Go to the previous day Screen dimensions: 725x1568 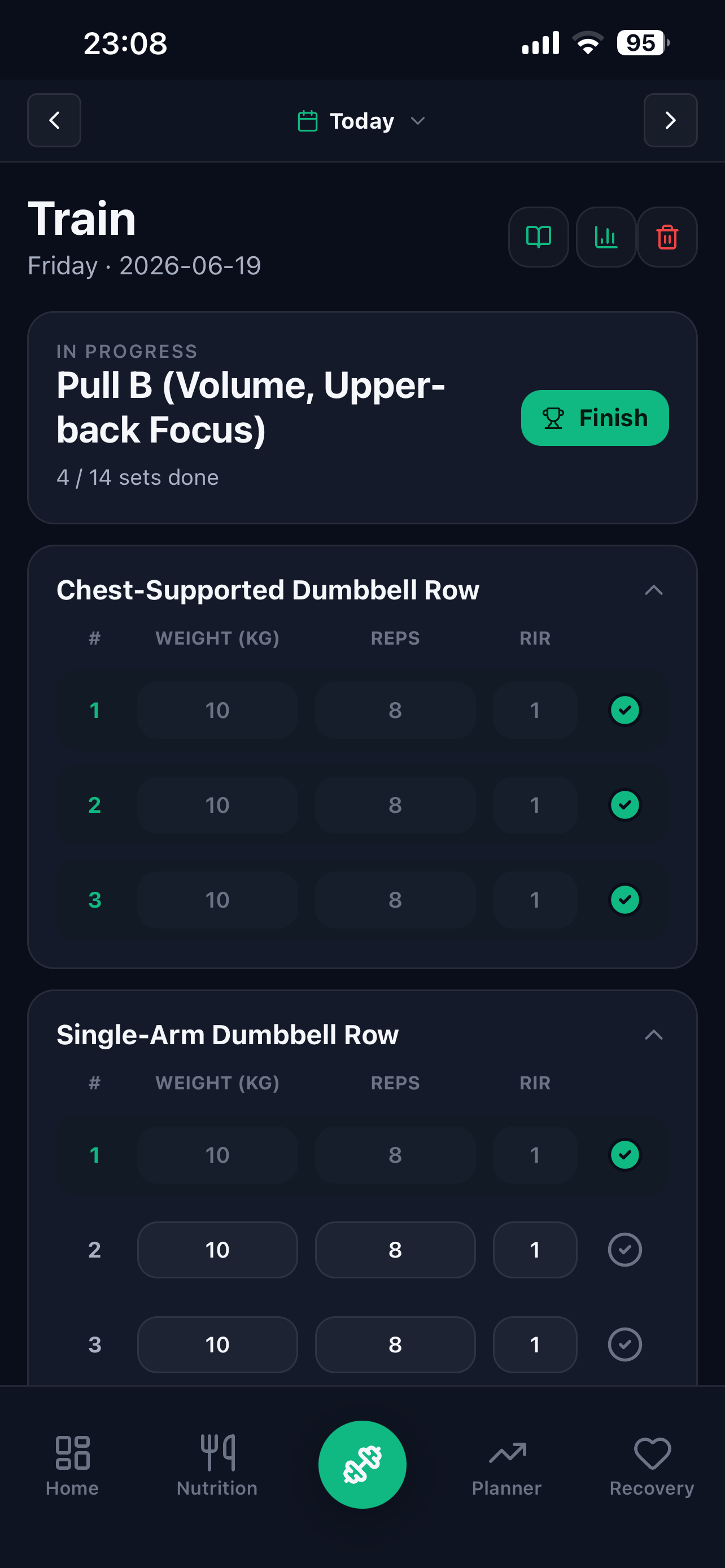coord(54,120)
